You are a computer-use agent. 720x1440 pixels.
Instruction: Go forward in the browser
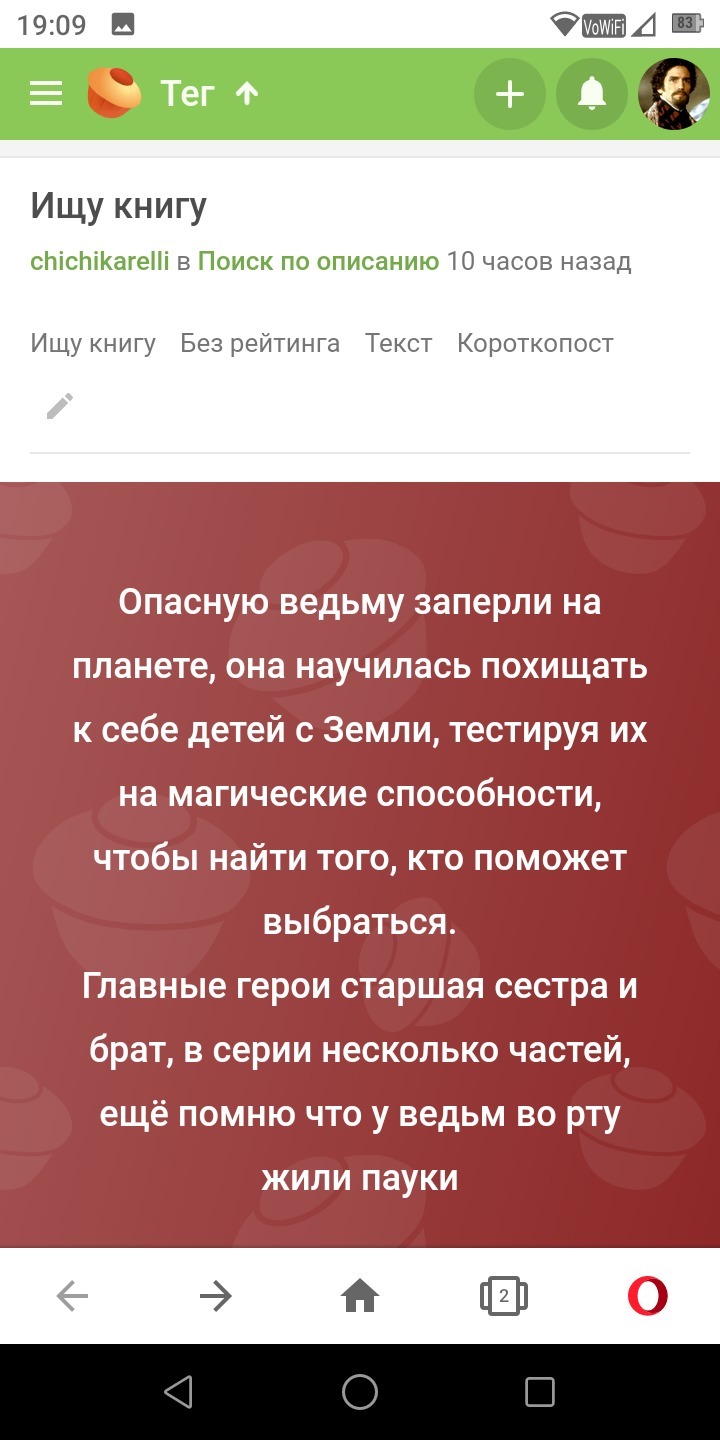(215, 1297)
